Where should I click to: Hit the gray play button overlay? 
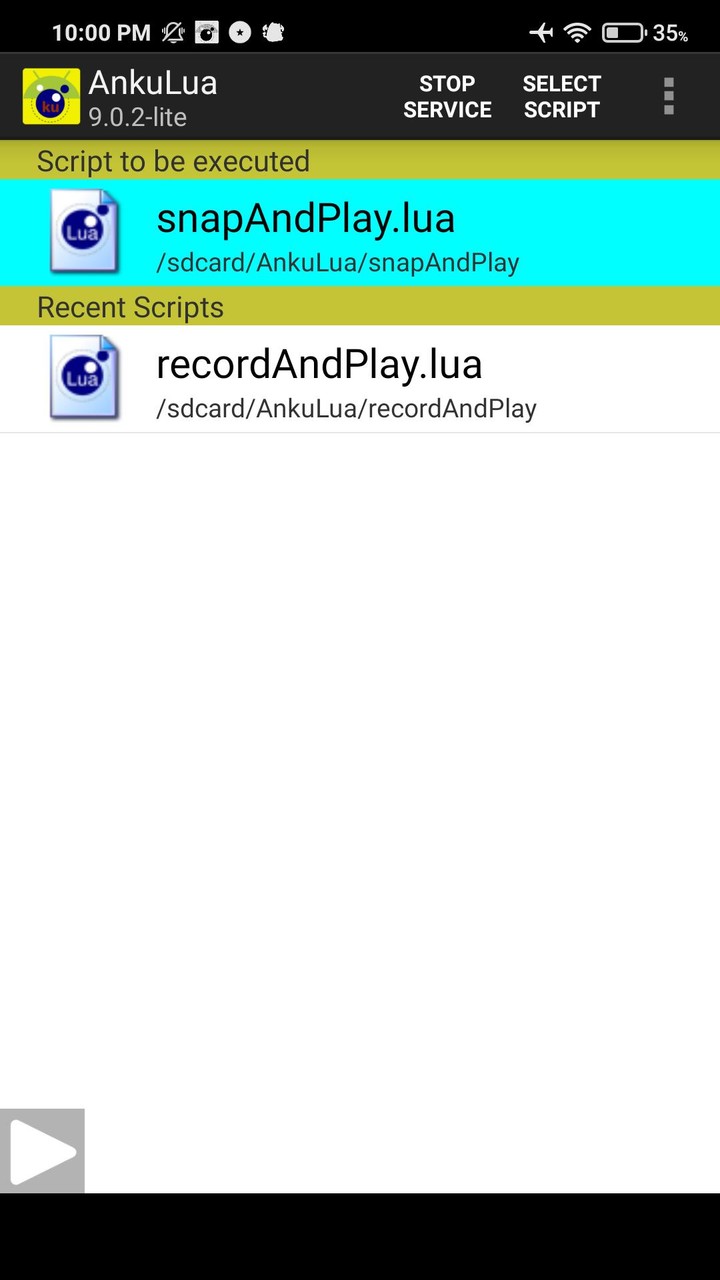coord(42,1151)
